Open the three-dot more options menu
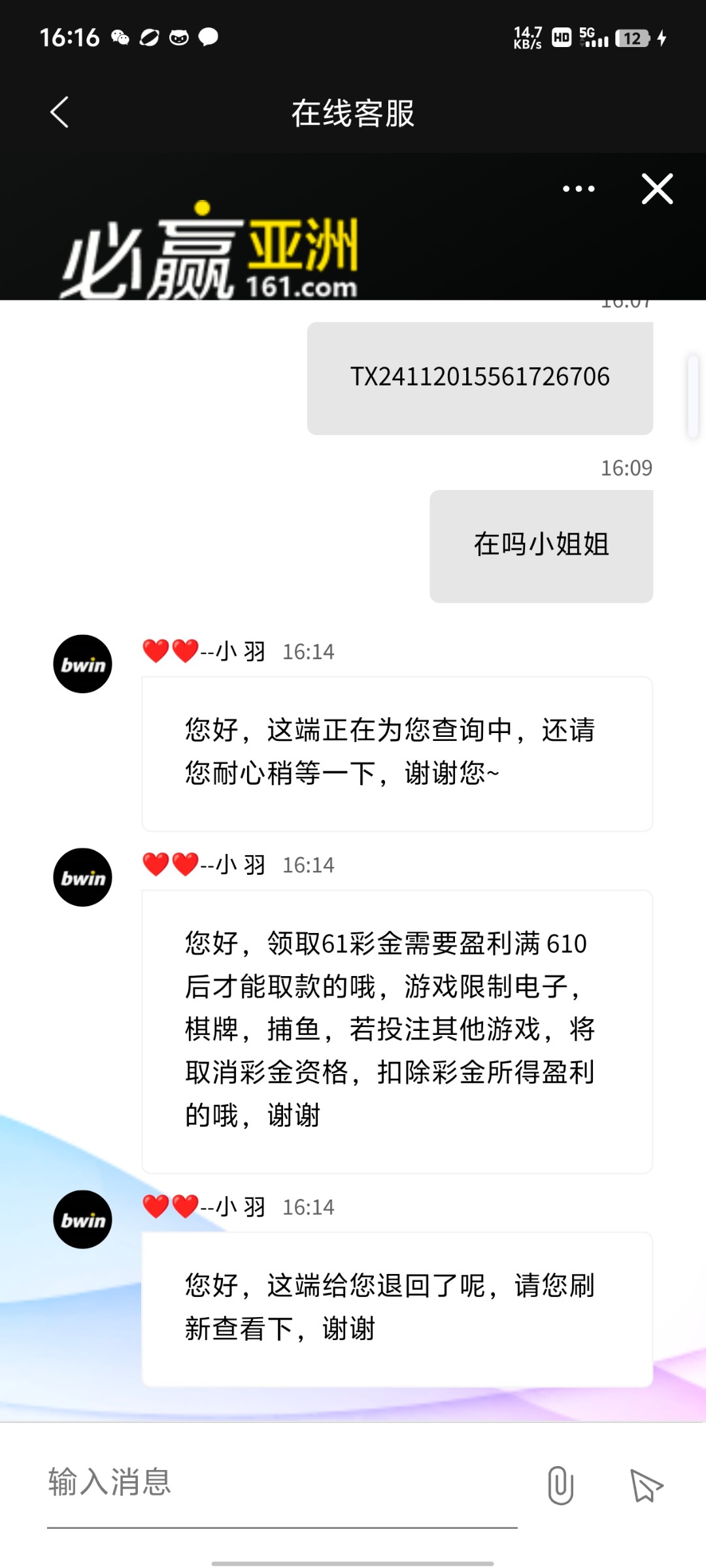Screen dimensions: 706x1568 click(x=579, y=189)
